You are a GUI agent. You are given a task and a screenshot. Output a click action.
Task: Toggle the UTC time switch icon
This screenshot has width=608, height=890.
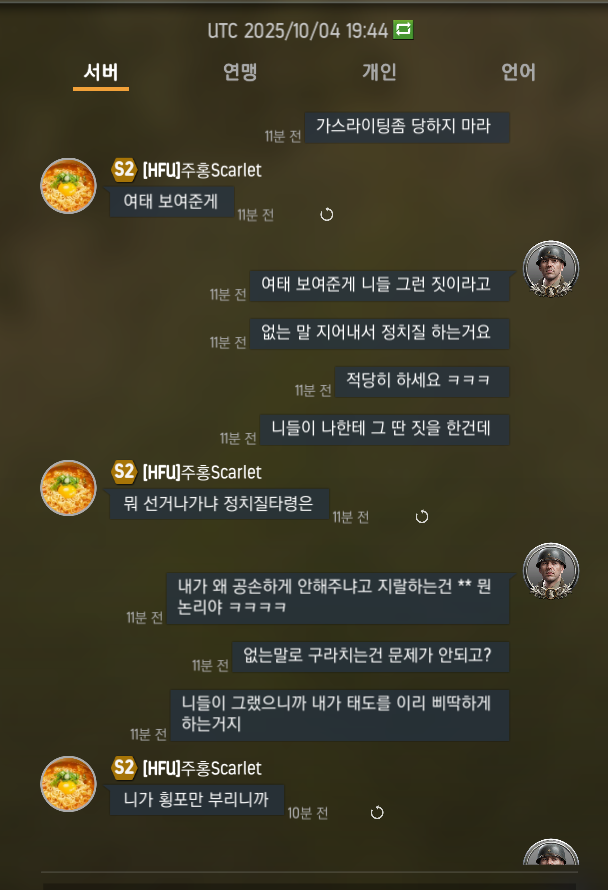click(403, 30)
